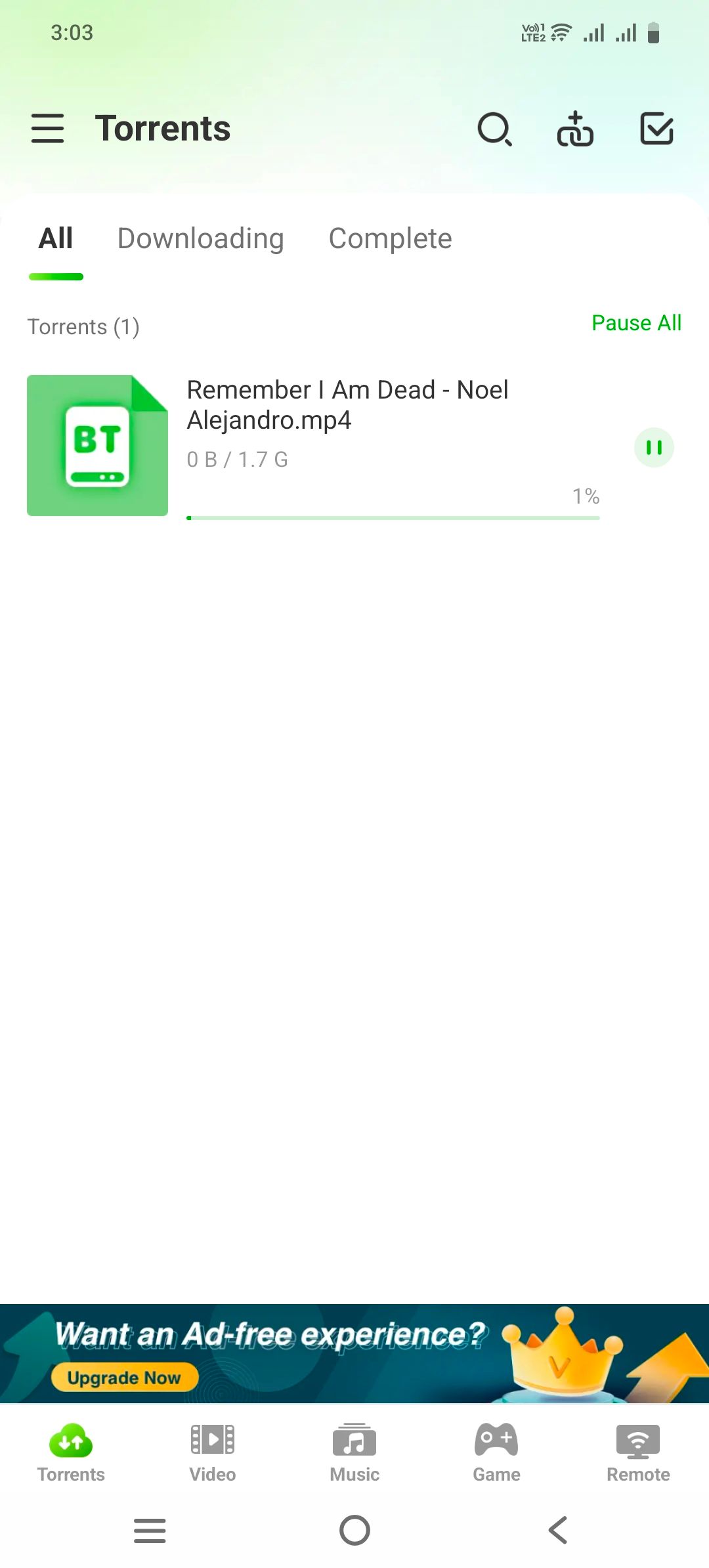Open the Remote section
709x1568 pixels.
coord(638,1452)
